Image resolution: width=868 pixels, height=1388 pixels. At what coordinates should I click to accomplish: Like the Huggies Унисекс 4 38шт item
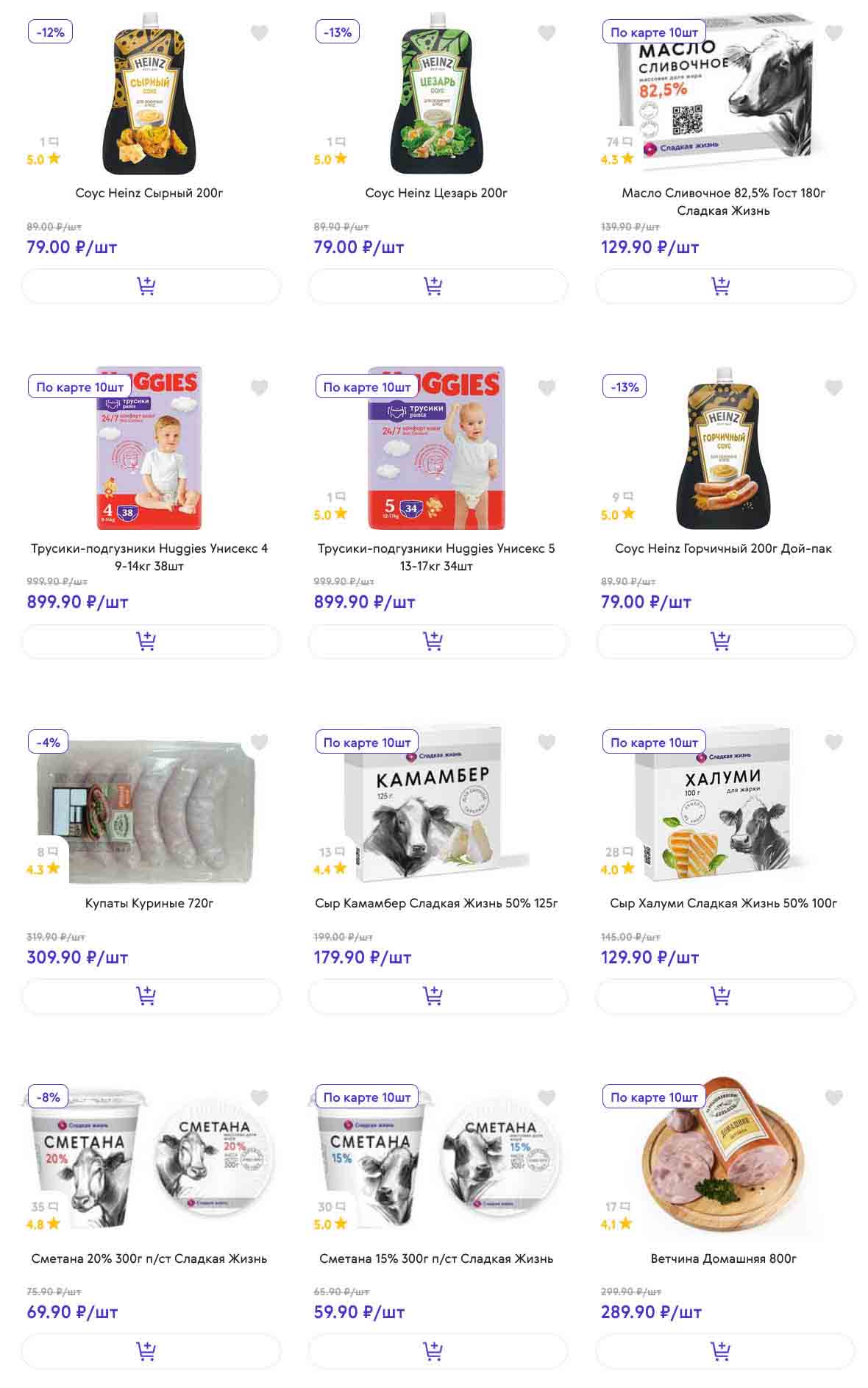pyautogui.click(x=259, y=388)
